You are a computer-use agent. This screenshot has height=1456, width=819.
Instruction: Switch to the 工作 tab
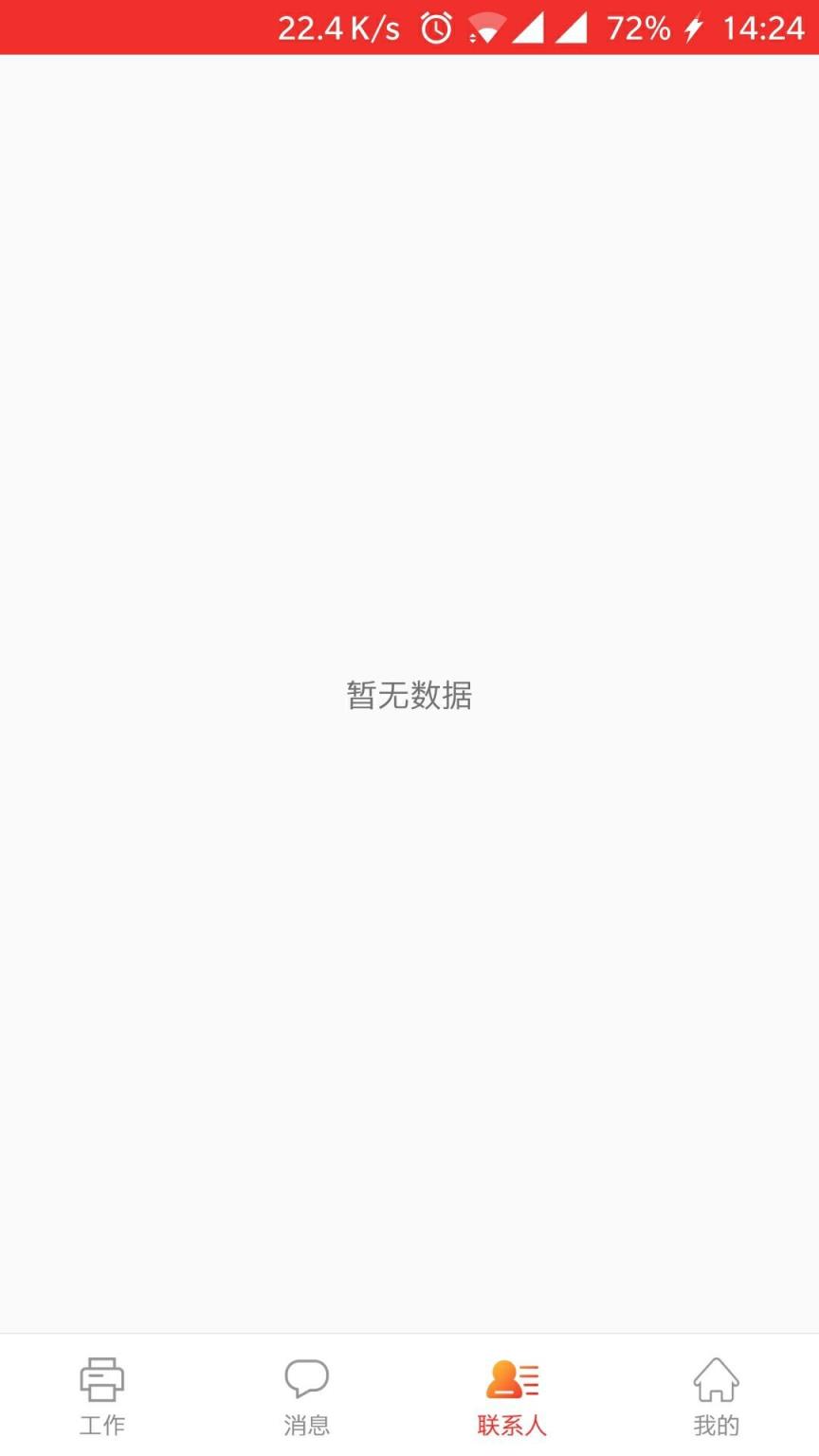[x=101, y=1424]
